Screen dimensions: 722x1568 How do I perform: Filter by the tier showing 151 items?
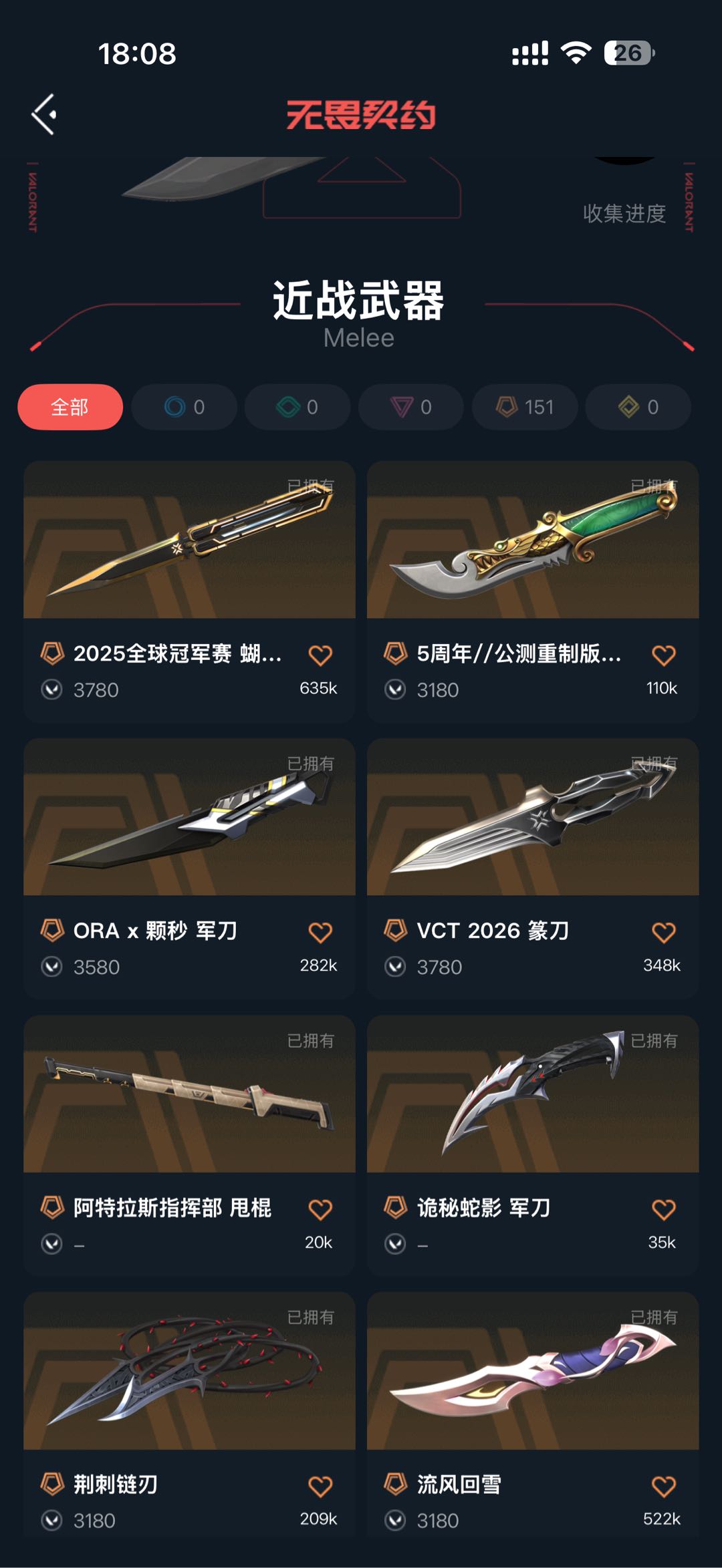click(525, 407)
